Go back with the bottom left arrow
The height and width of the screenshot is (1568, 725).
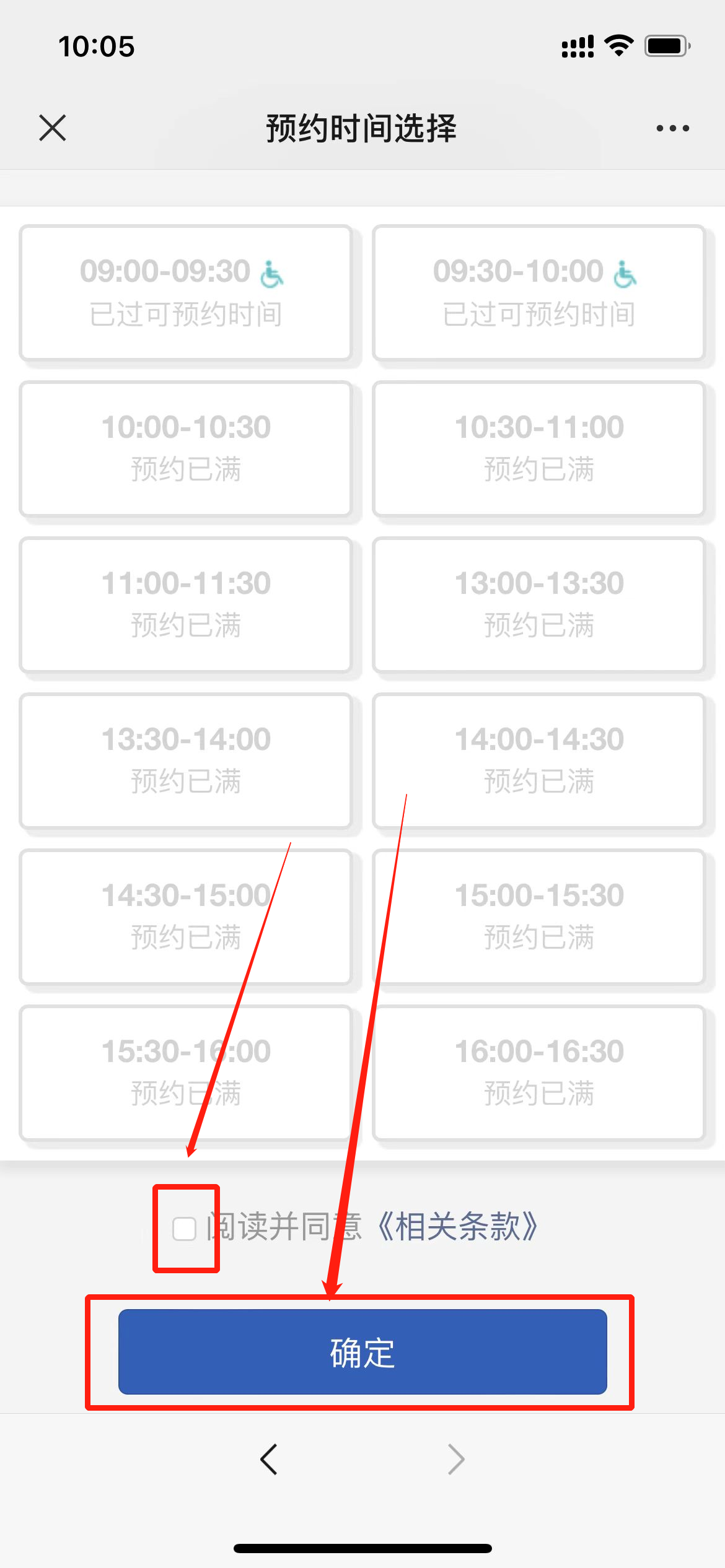point(269,1460)
